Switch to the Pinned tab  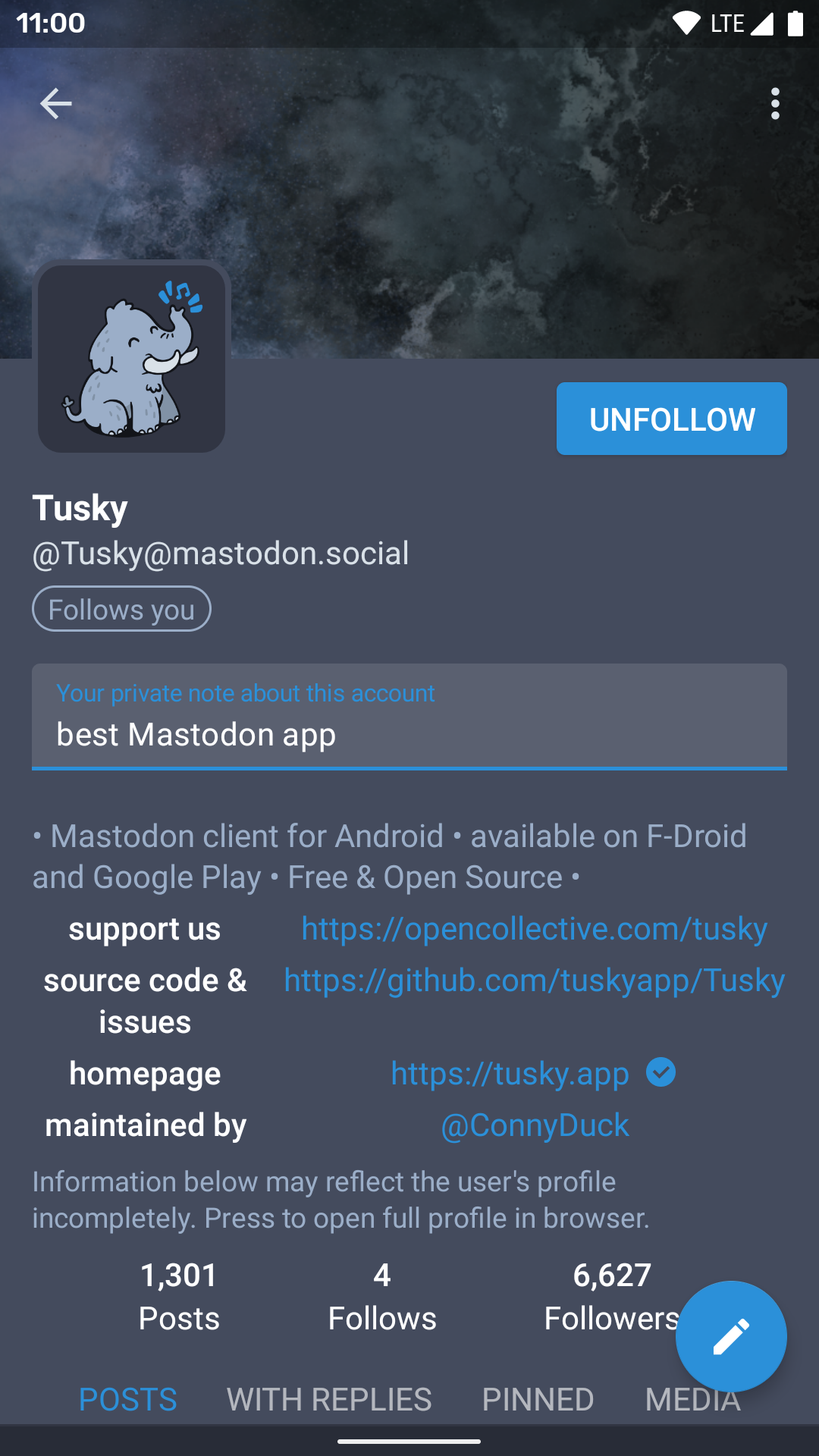[538, 1400]
